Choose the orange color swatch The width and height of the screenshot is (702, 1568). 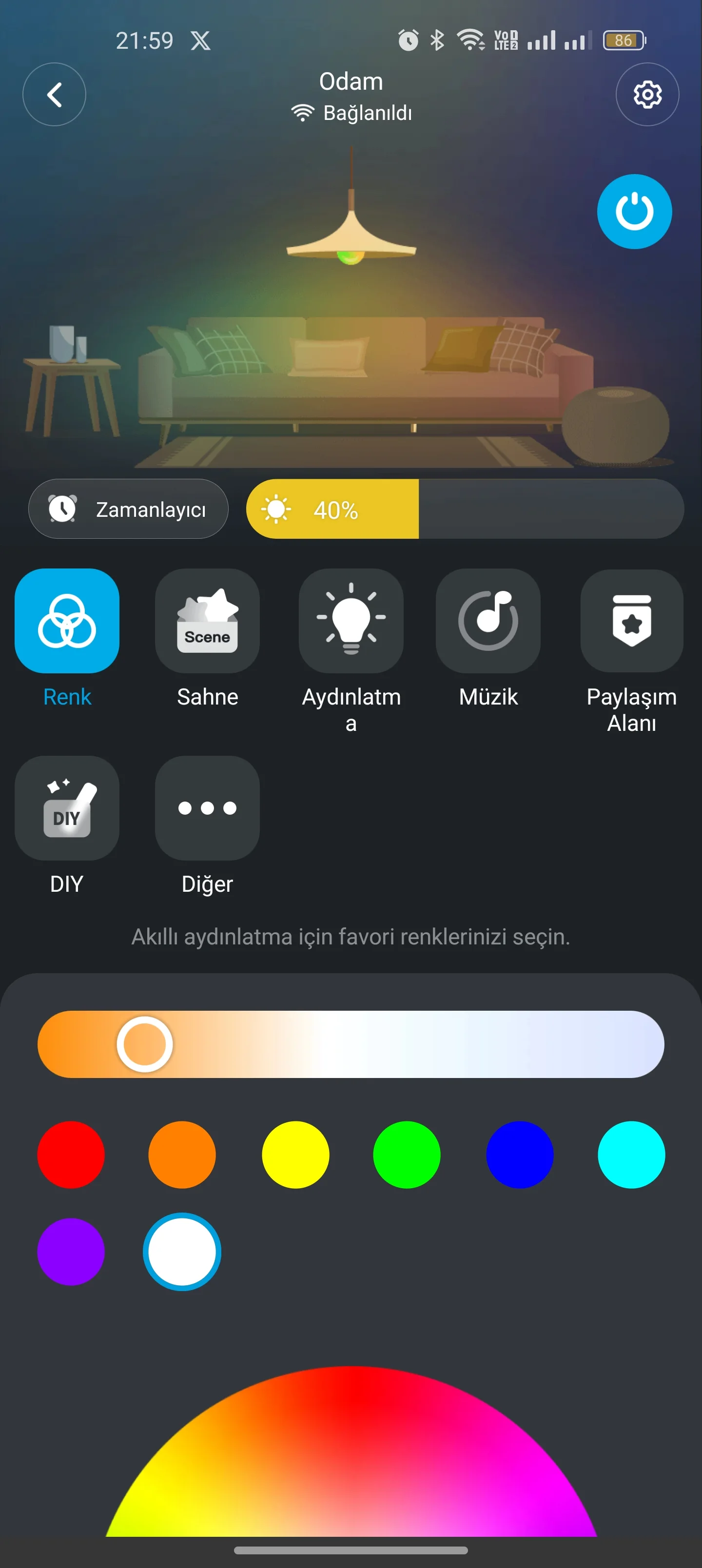click(x=182, y=1155)
